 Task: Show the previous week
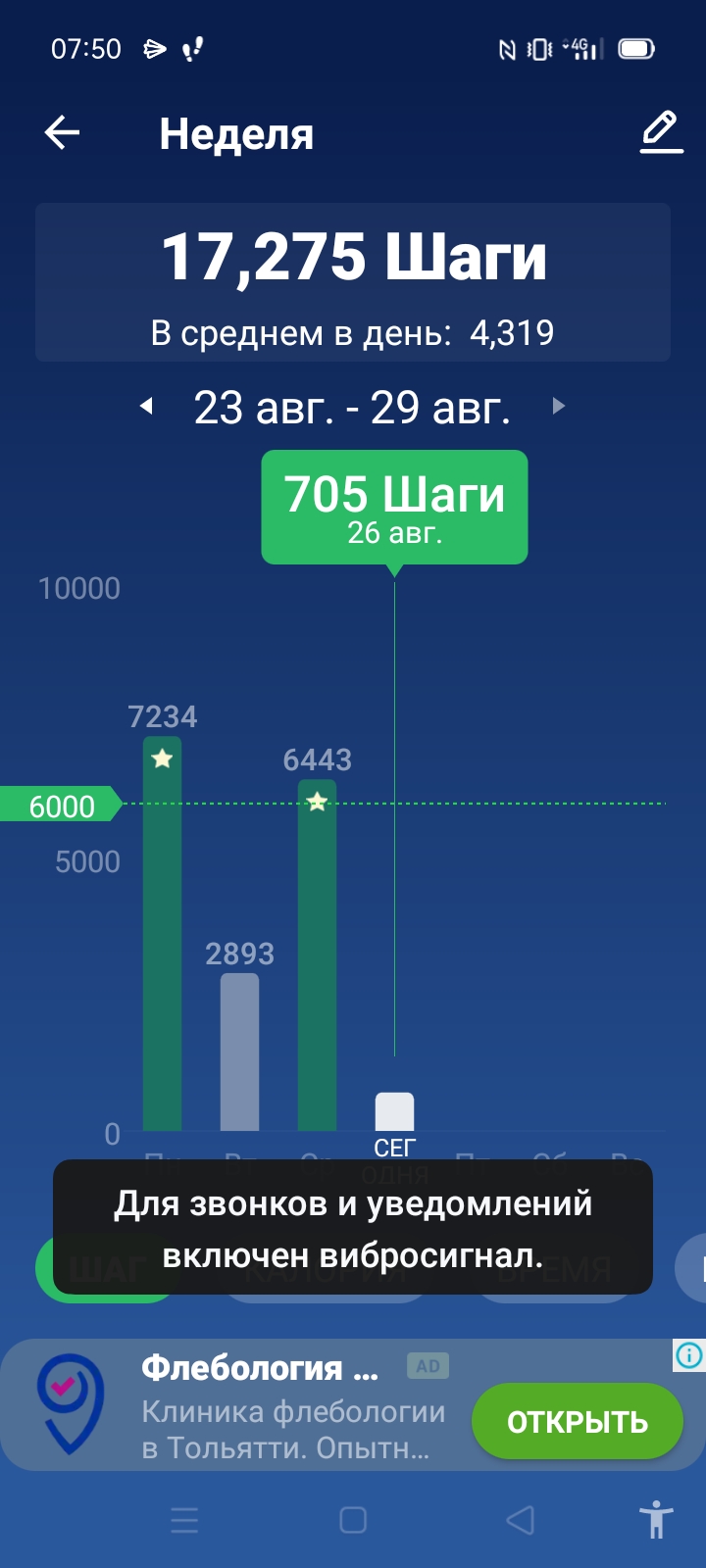(147, 406)
